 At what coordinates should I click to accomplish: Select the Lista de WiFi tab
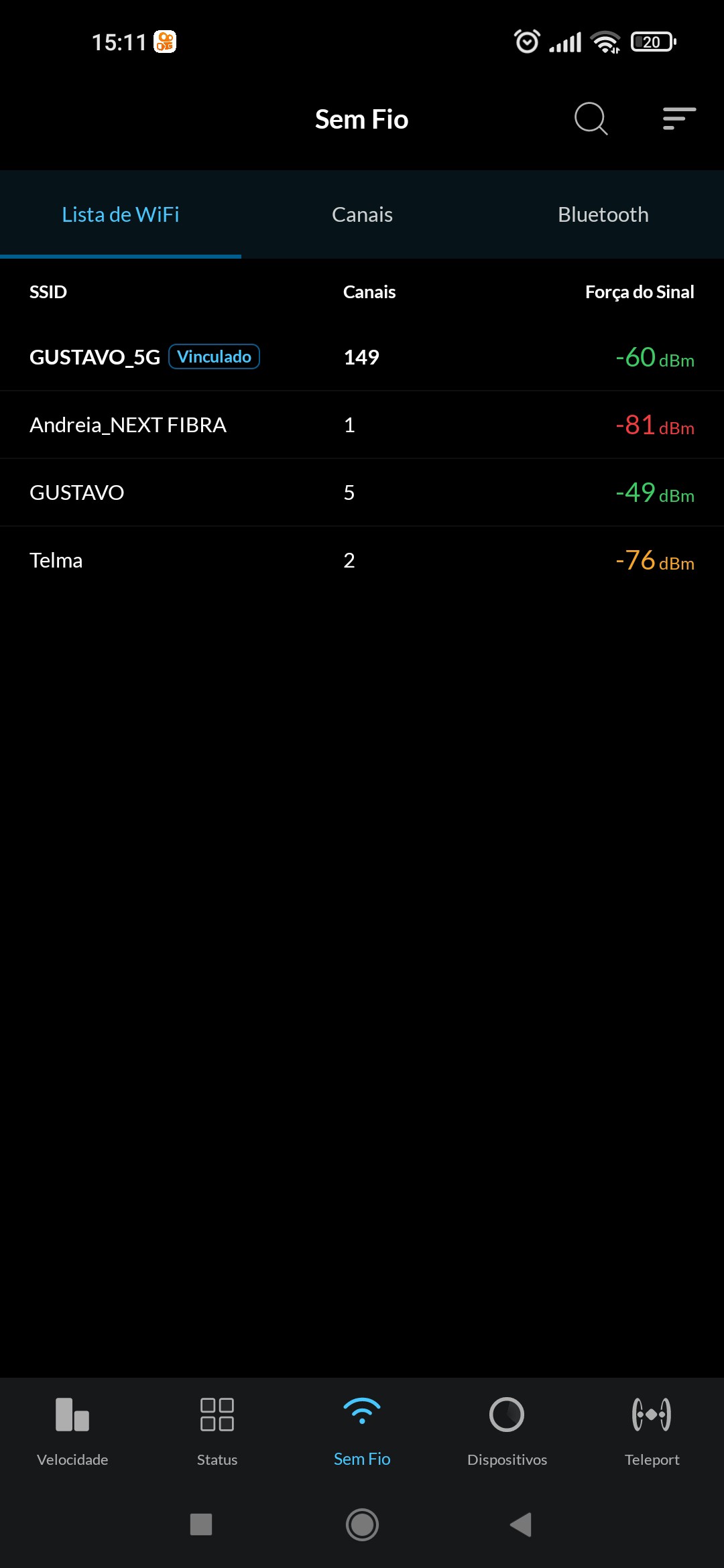[121, 214]
